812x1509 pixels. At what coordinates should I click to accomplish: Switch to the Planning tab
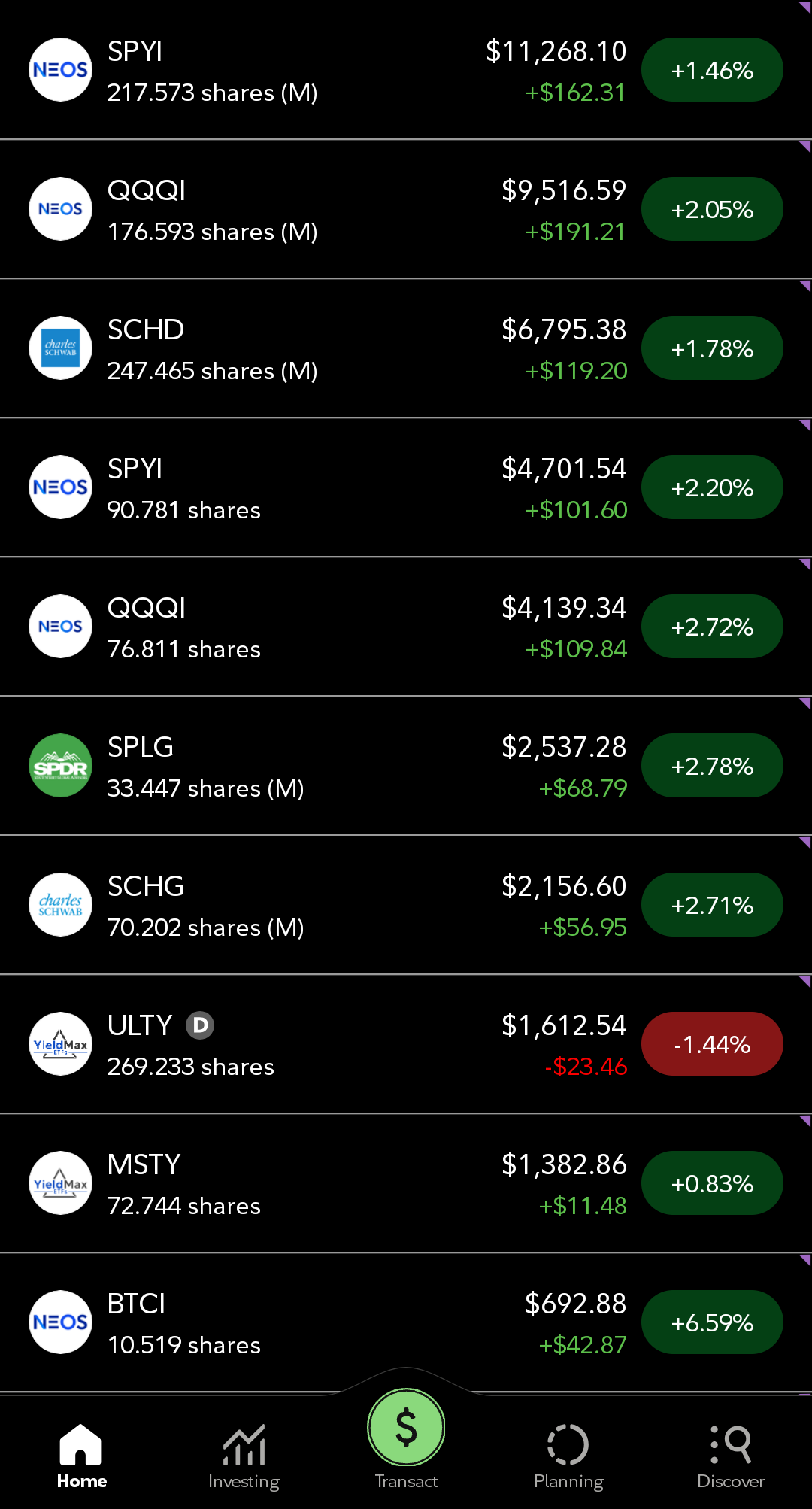coord(568,1456)
